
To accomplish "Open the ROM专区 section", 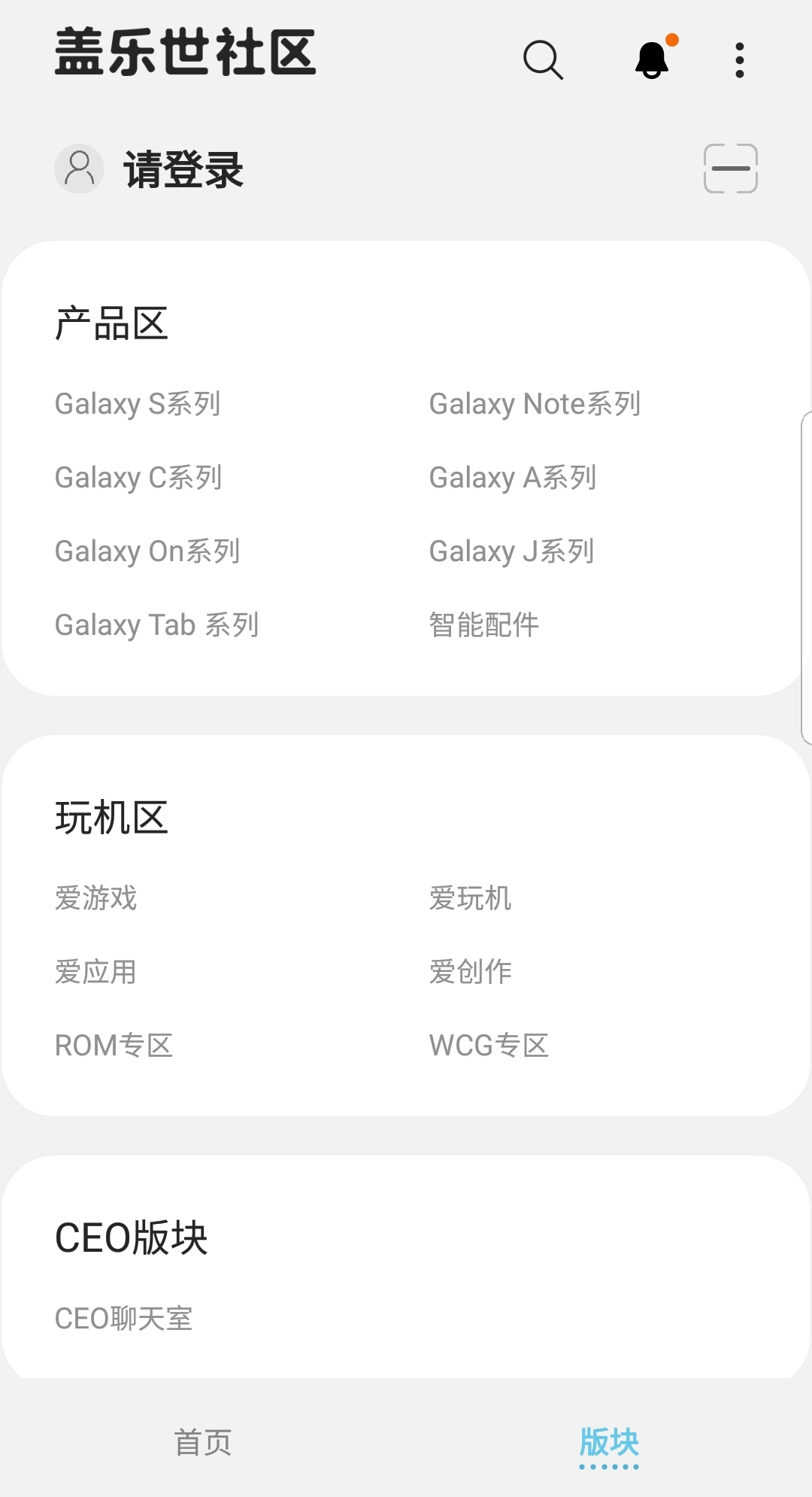I will coord(114,1045).
